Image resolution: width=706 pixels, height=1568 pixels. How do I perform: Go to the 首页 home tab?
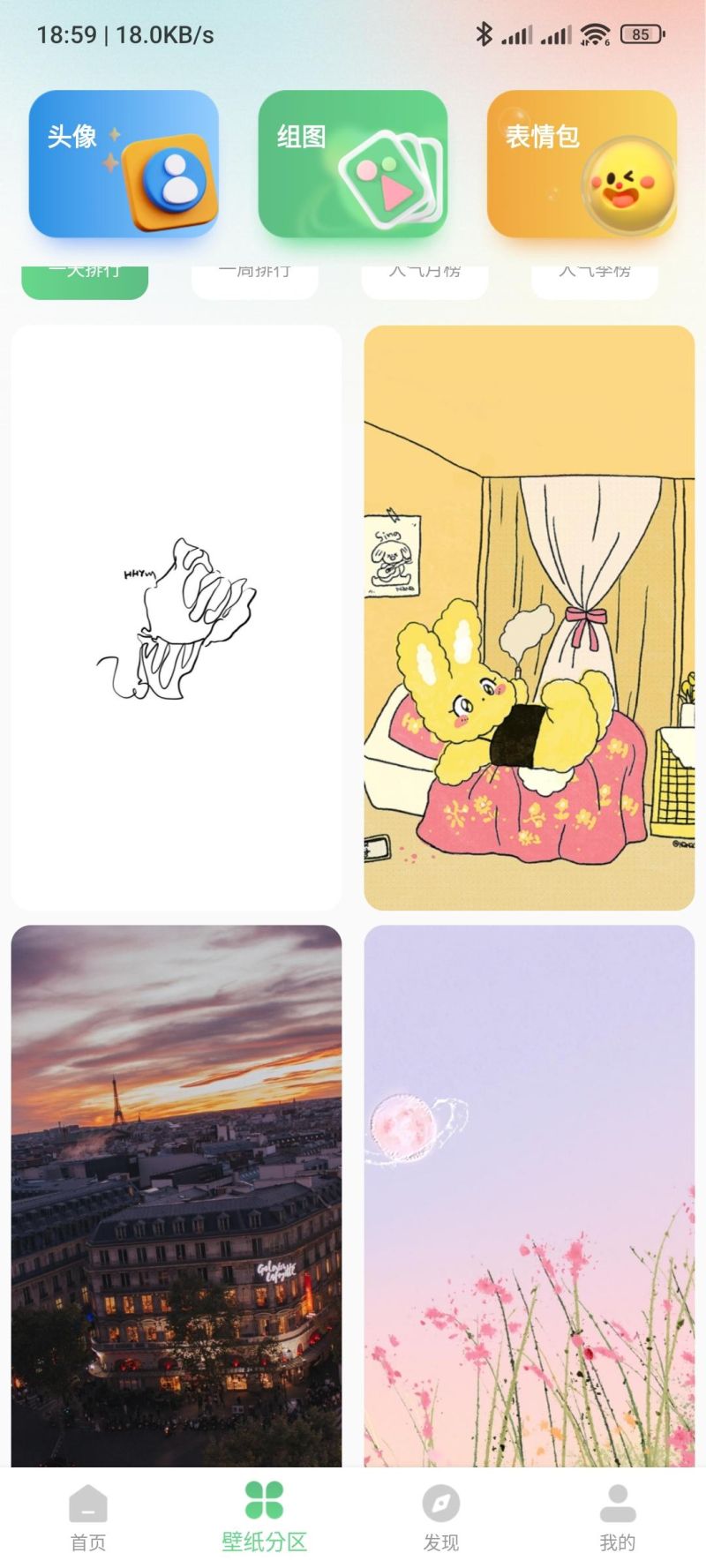(88, 1518)
